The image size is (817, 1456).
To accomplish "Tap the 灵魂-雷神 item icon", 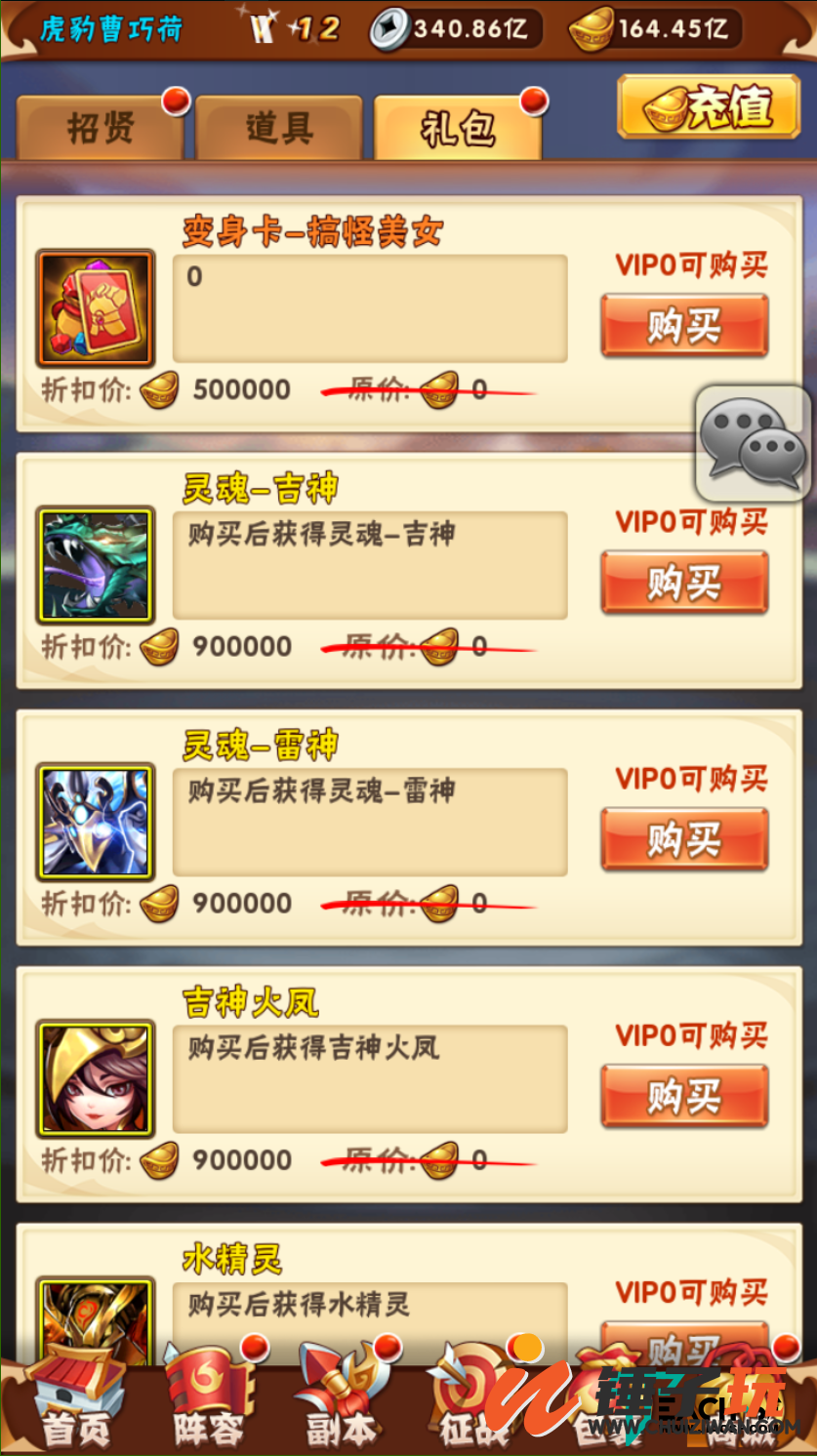I will tap(96, 822).
